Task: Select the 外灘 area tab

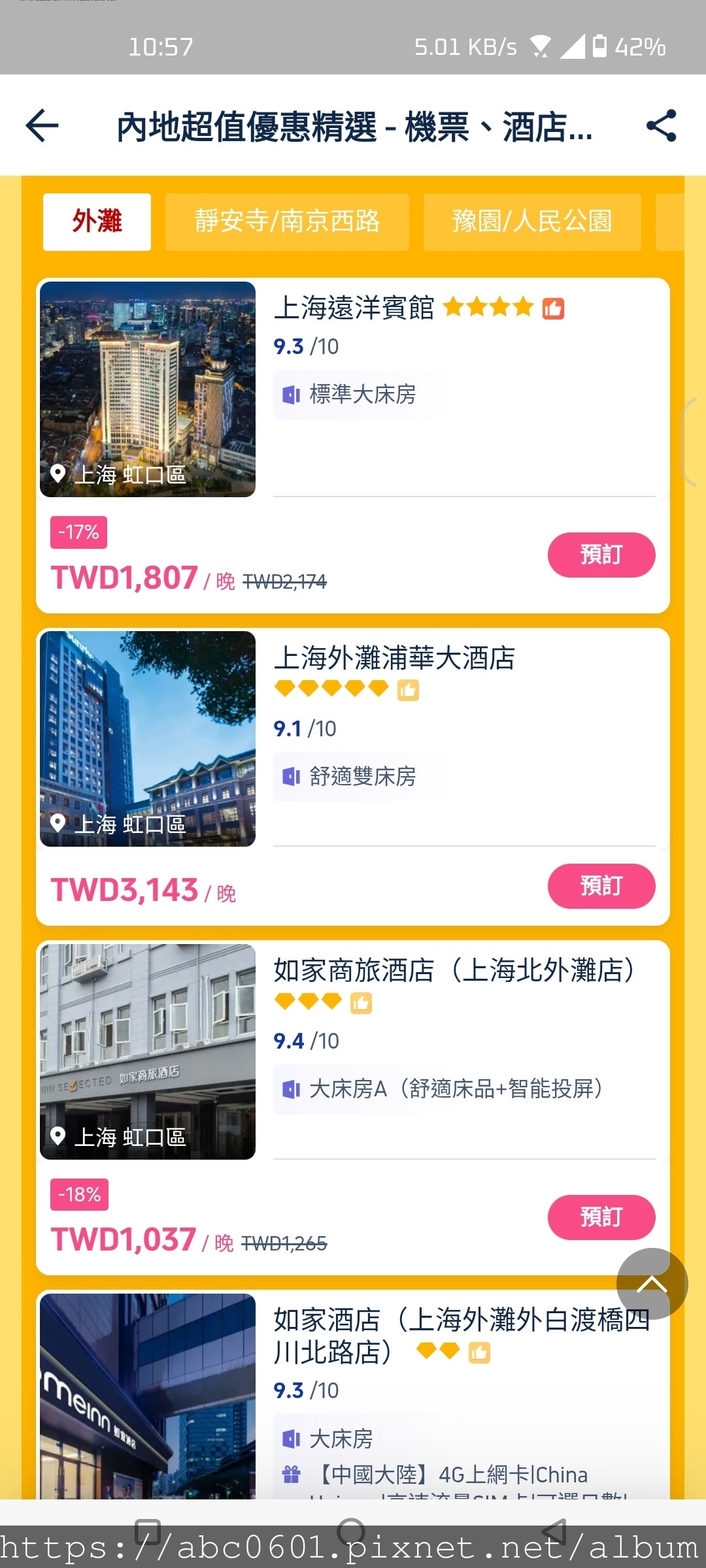Action: (x=97, y=221)
